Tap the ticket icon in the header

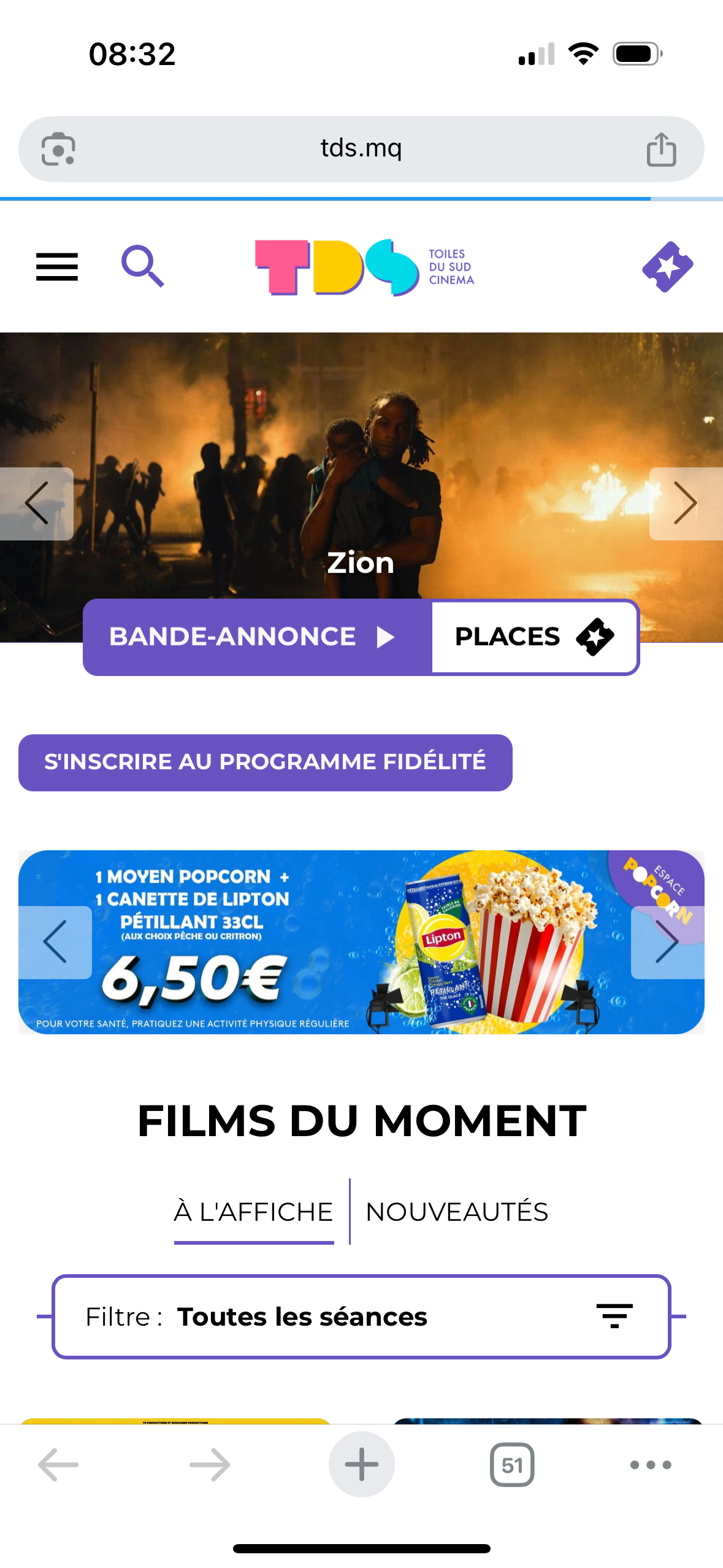coord(667,267)
